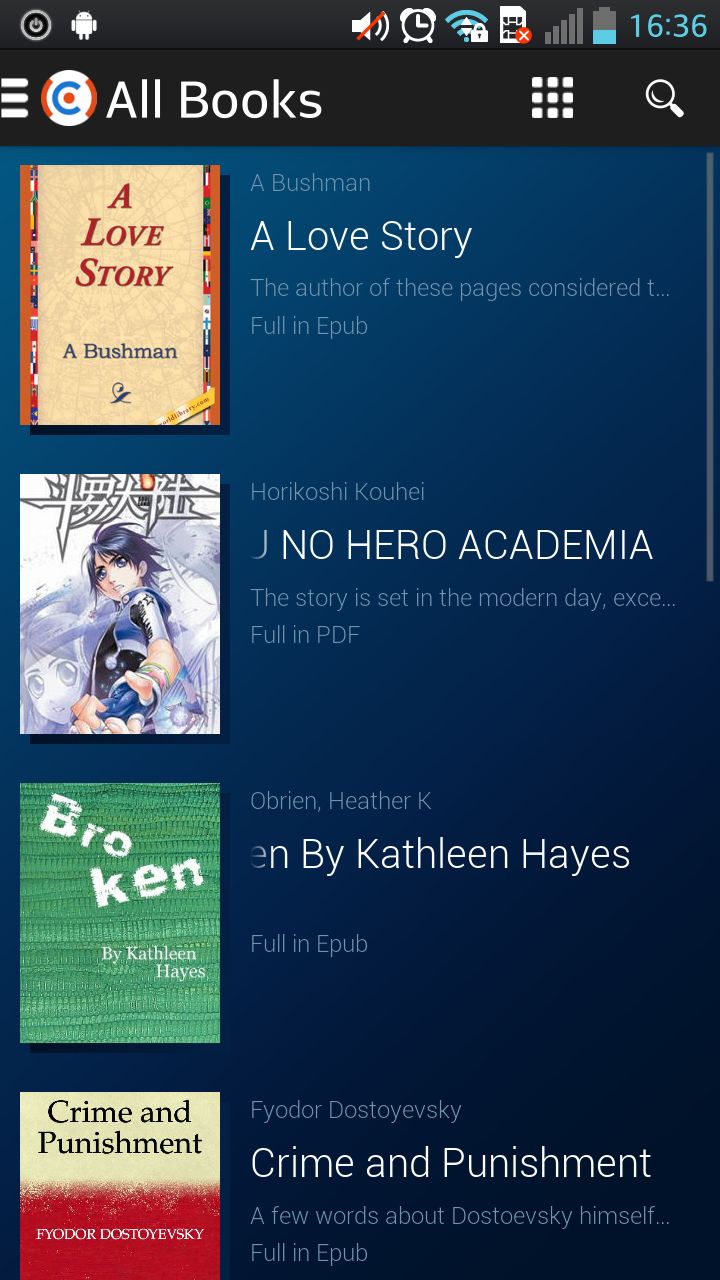720x1280 pixels.
Task: Switch to grid view layout
Action: 552,99
